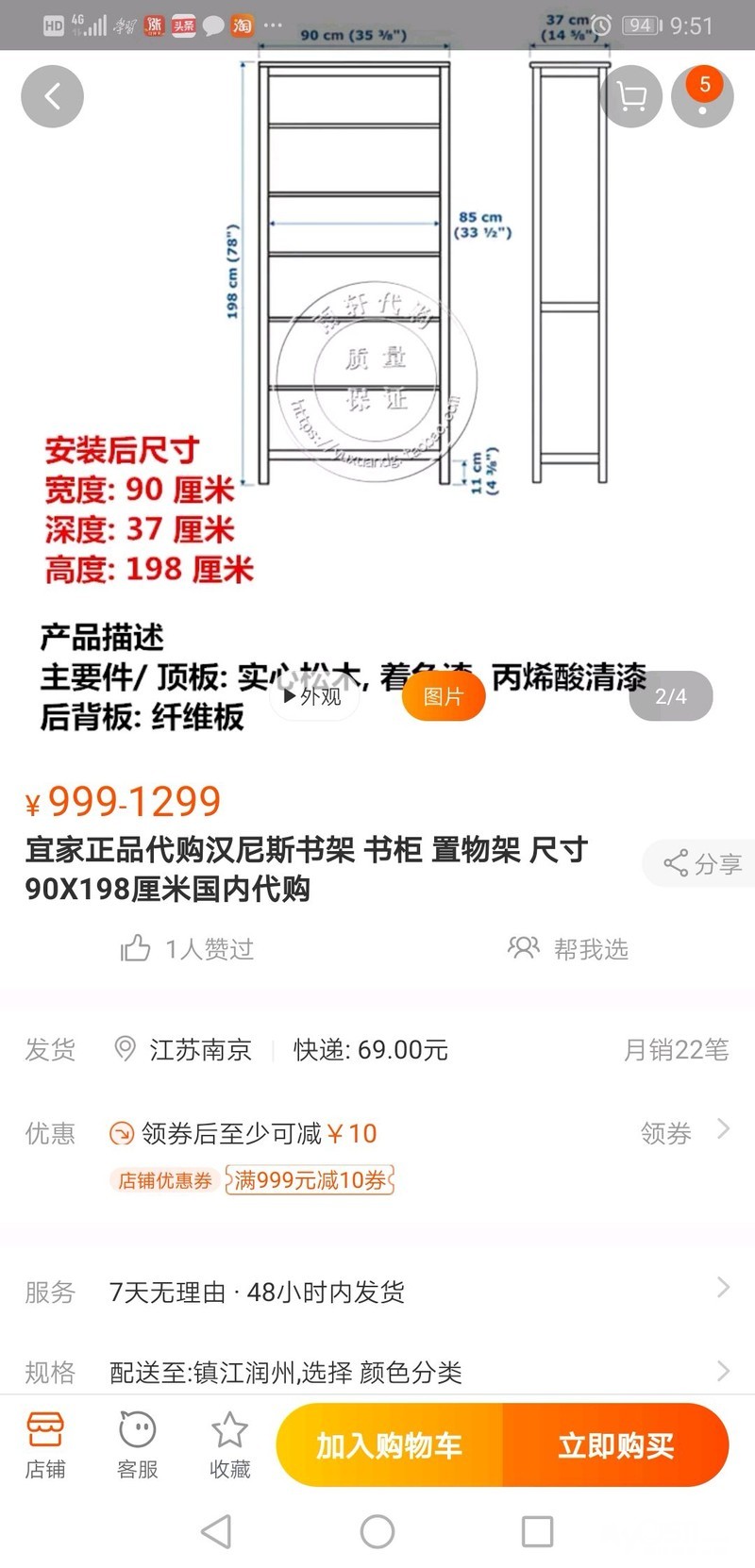This screenshot has width=755, height=1568.
Task: Tap system home button
Action: [x=377, y=1531]
